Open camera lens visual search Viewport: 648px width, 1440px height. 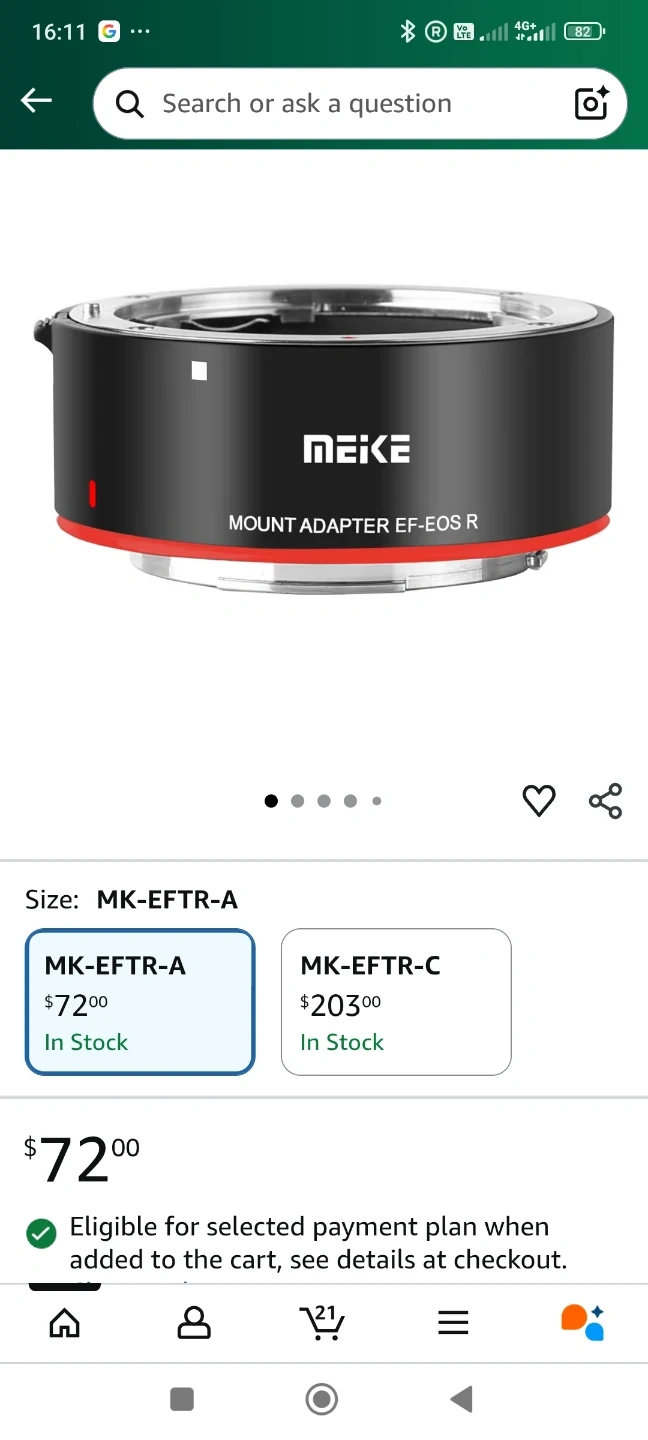click(x=591, y=103)
